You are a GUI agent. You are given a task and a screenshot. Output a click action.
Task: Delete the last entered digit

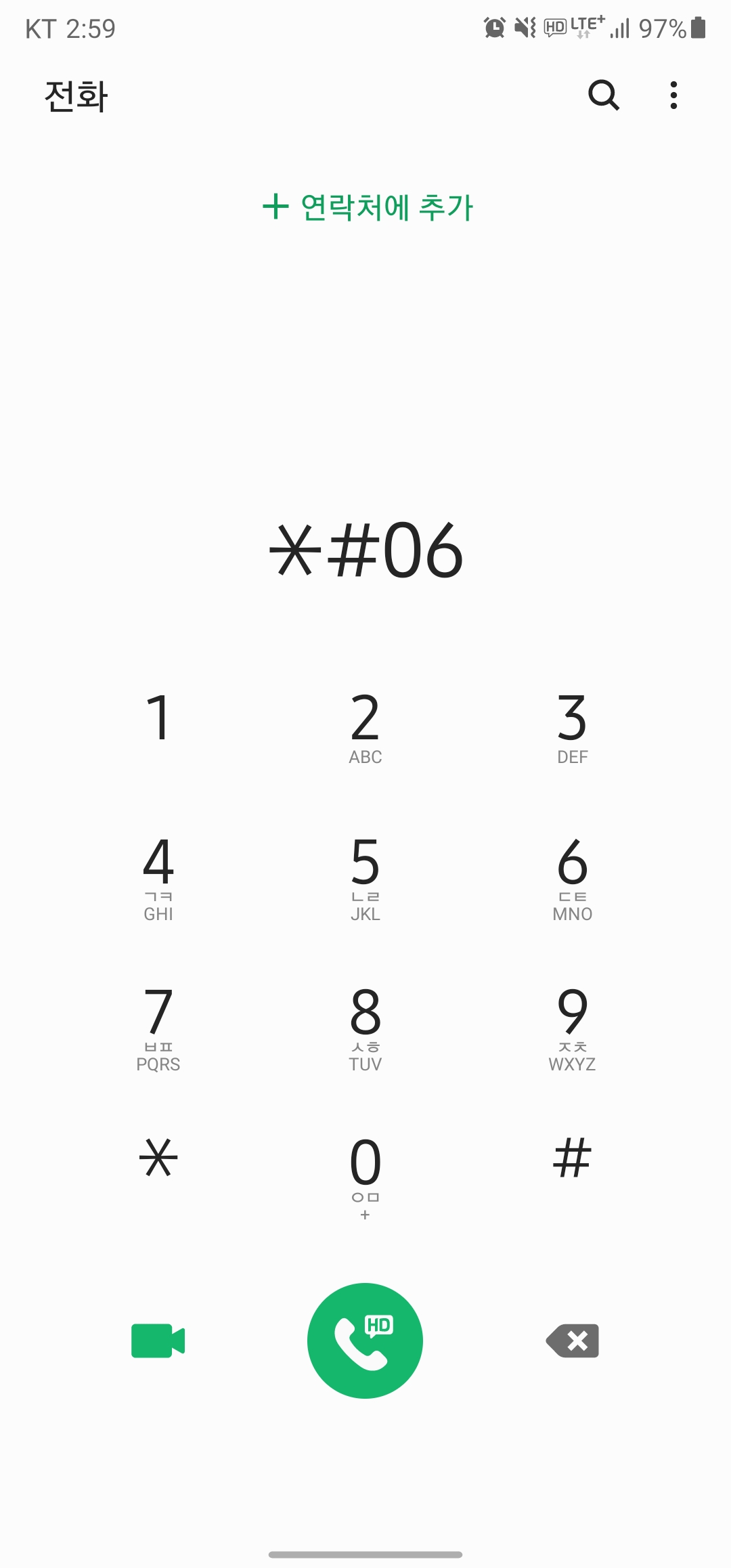(x=573, y=1341)
